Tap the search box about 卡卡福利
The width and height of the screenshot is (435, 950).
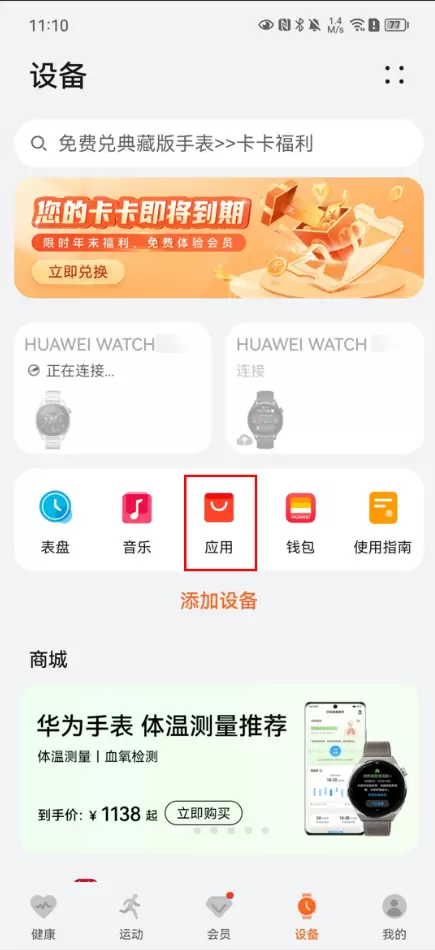[219, 144]
